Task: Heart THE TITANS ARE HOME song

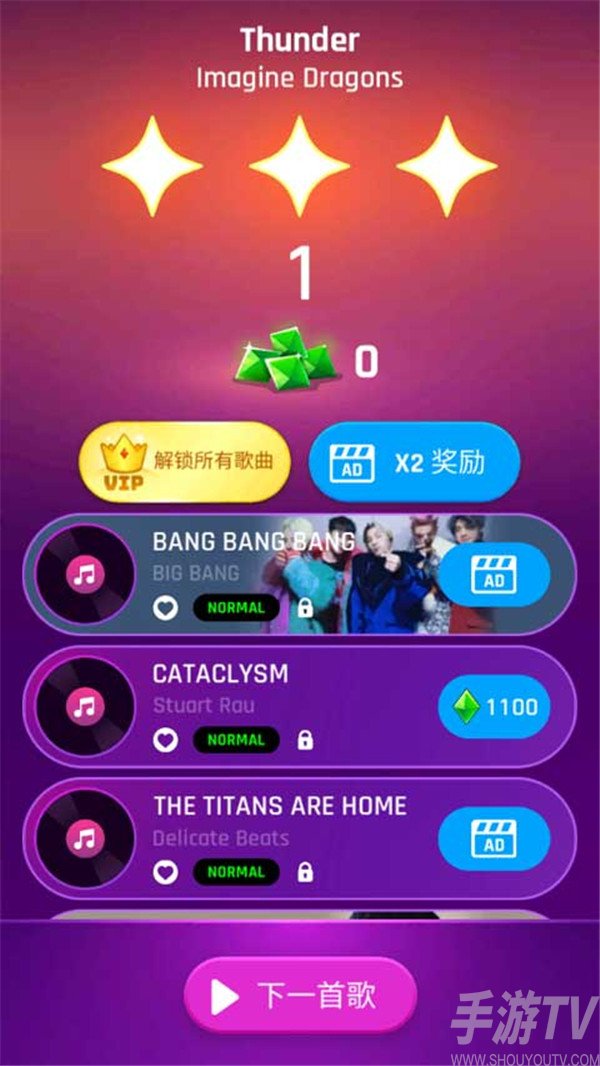Action: [166, 872]
